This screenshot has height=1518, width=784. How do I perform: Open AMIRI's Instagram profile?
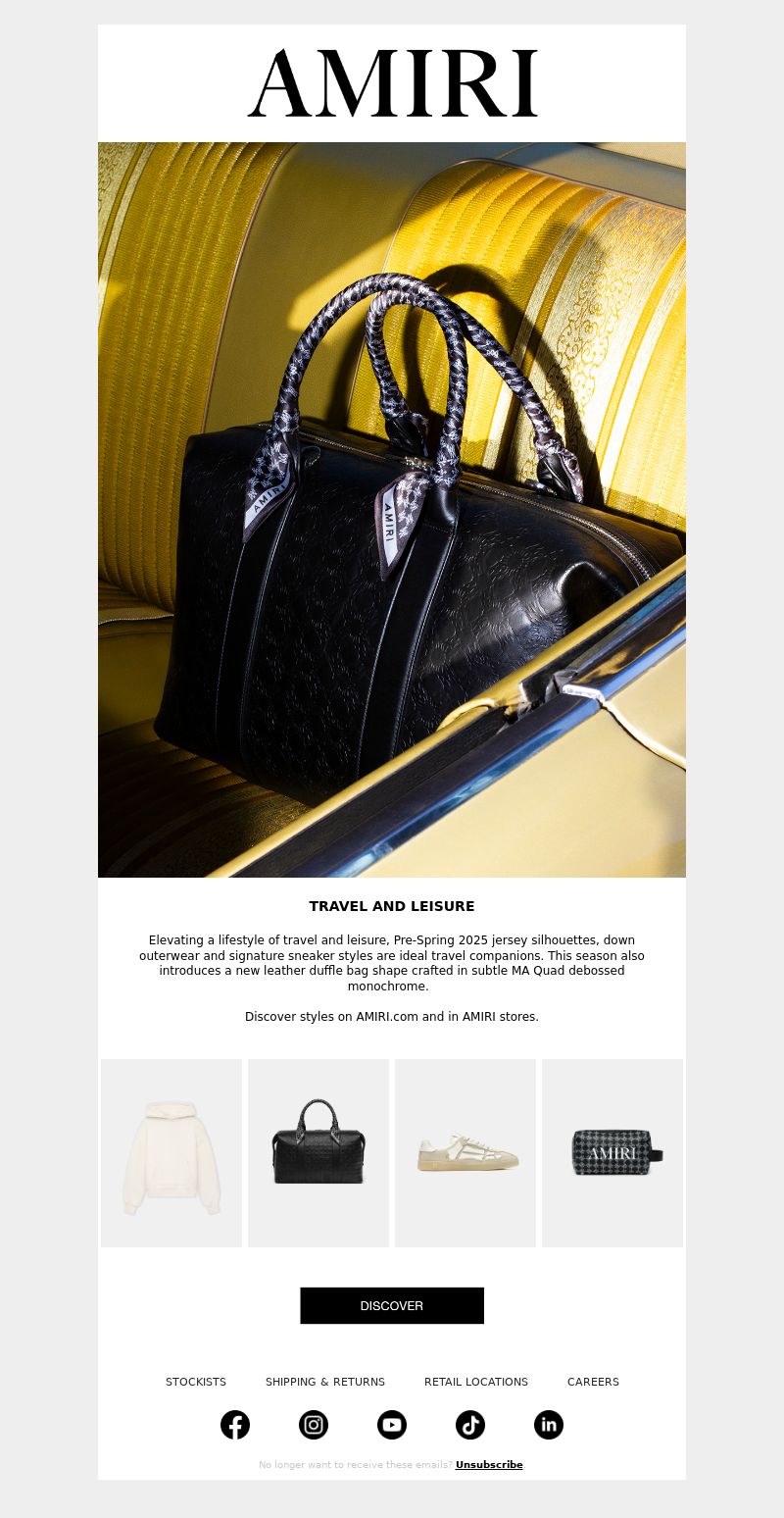(314, 1425)
